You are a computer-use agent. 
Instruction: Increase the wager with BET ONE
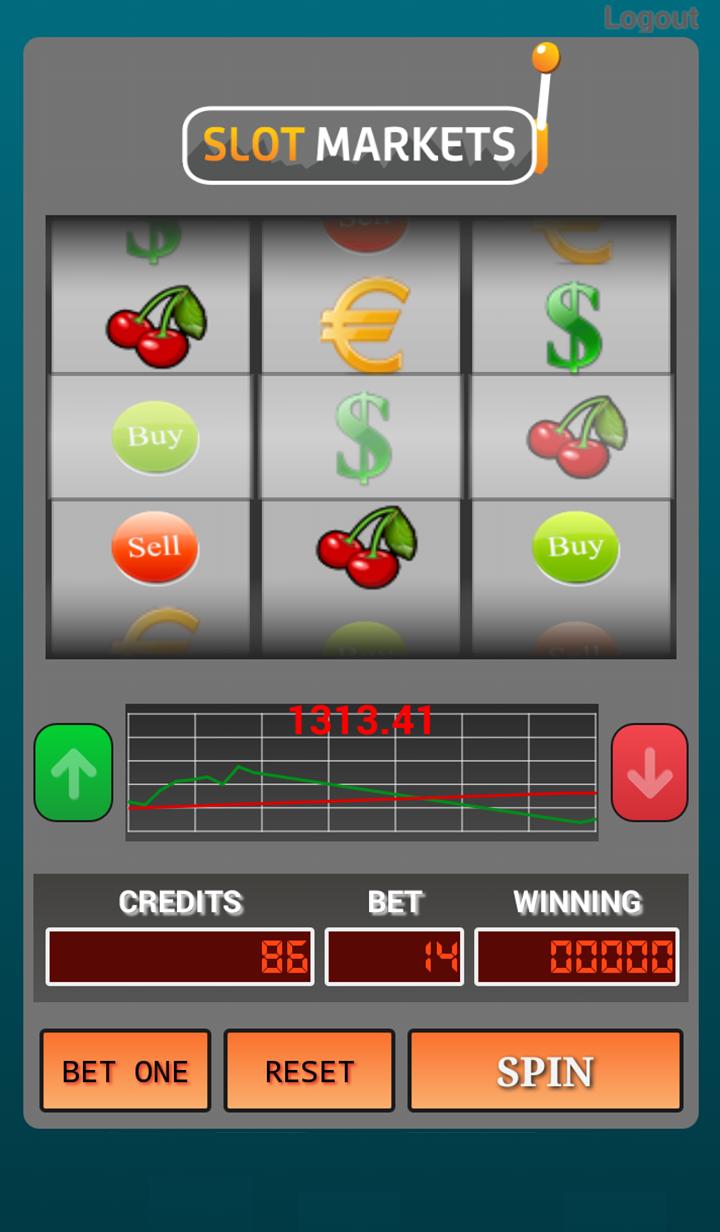click(125, 1071)
